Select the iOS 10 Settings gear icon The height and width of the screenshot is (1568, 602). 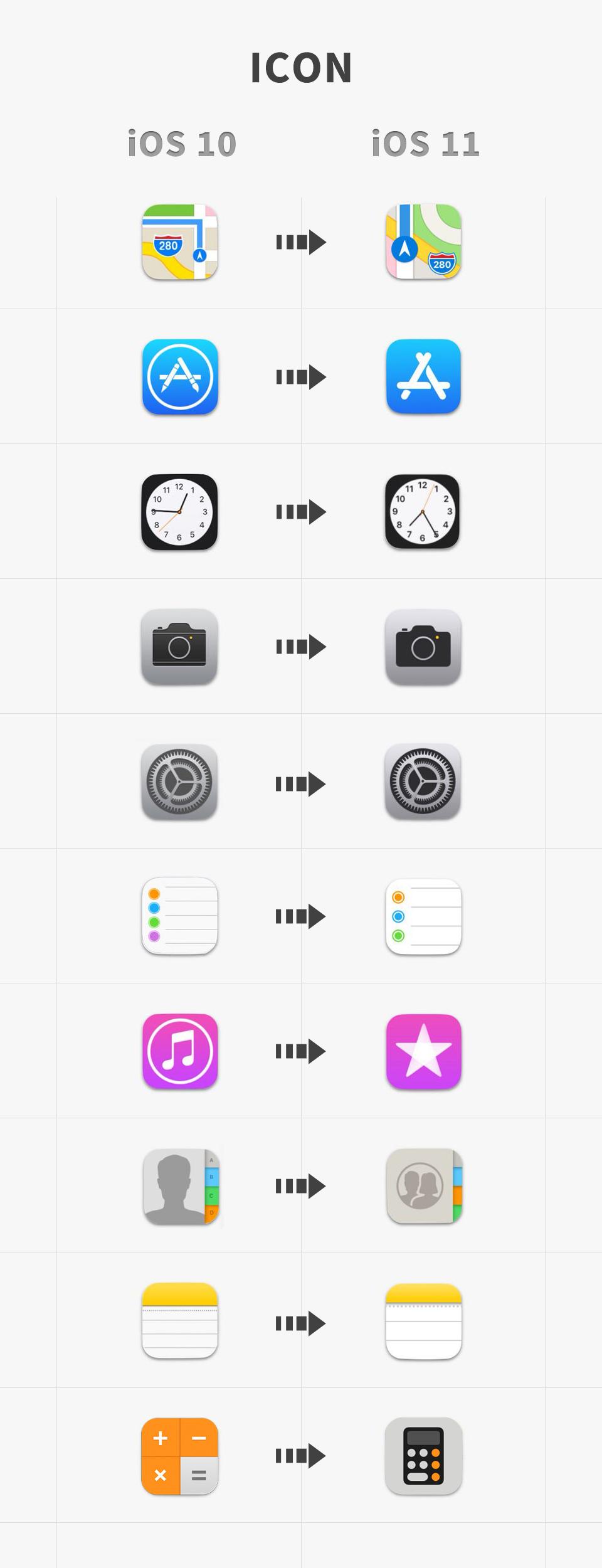pos(180,781)
